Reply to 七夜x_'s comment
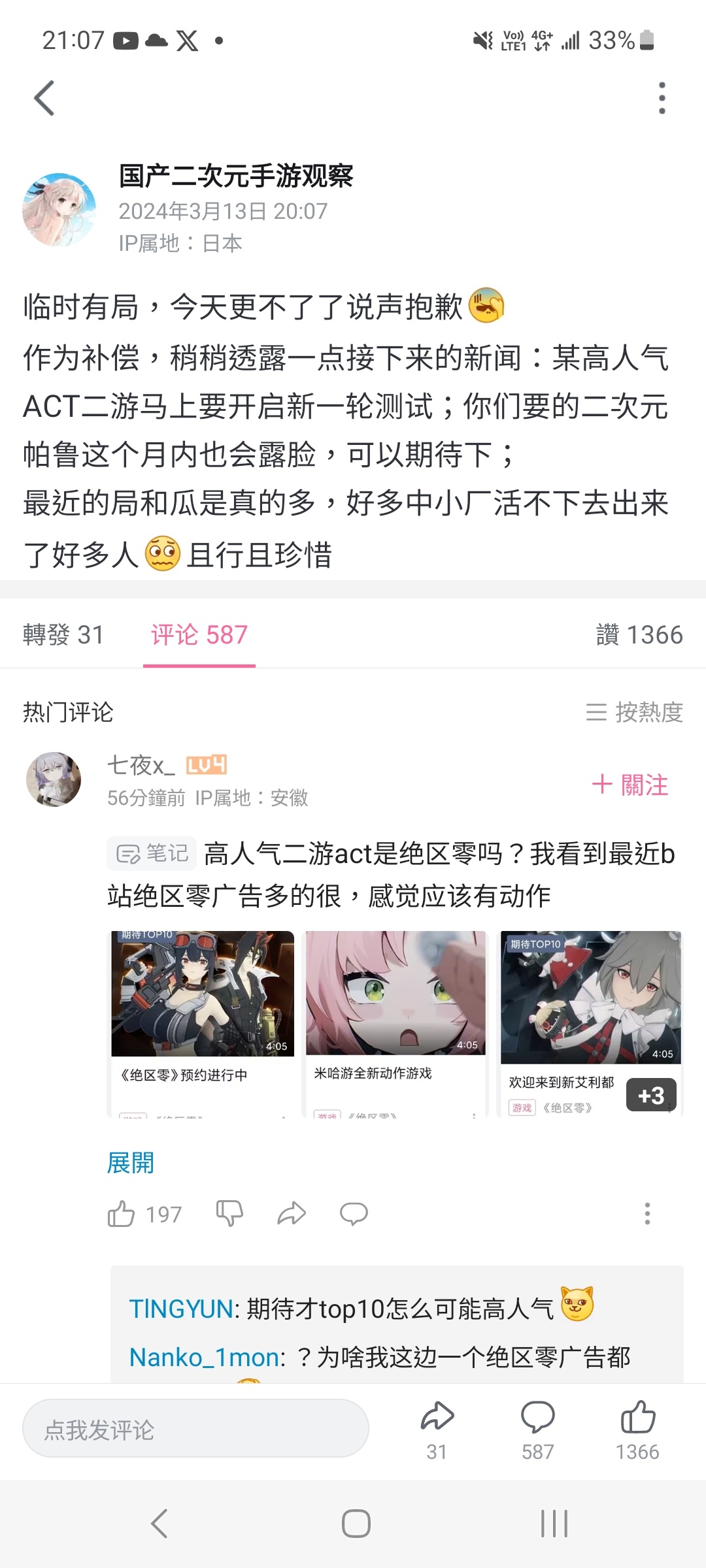Screen dimensions: 706x1568 tap(354, 1214)
